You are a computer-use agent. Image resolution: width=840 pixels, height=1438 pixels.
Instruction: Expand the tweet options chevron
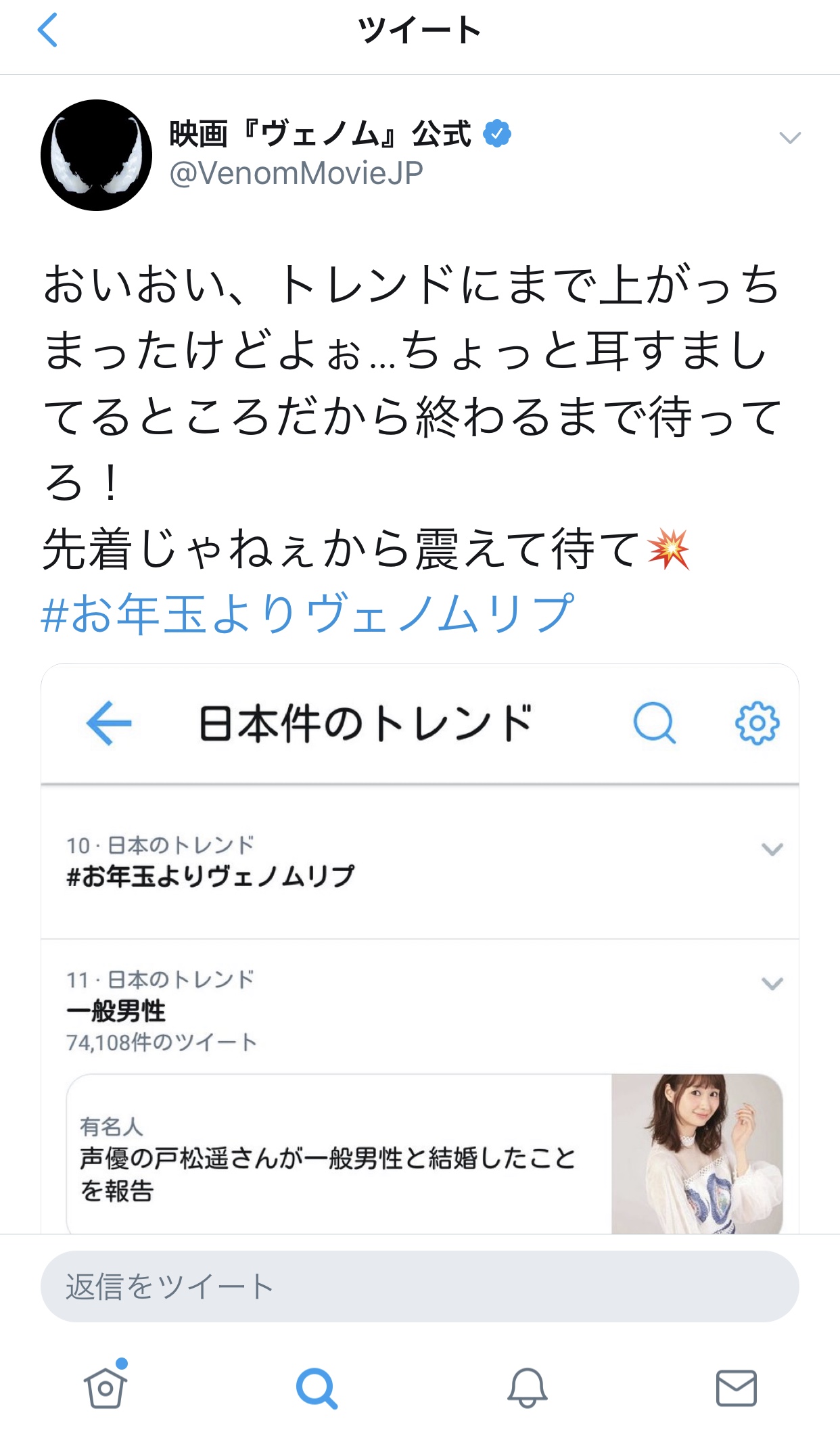click(x=789, y=139)
